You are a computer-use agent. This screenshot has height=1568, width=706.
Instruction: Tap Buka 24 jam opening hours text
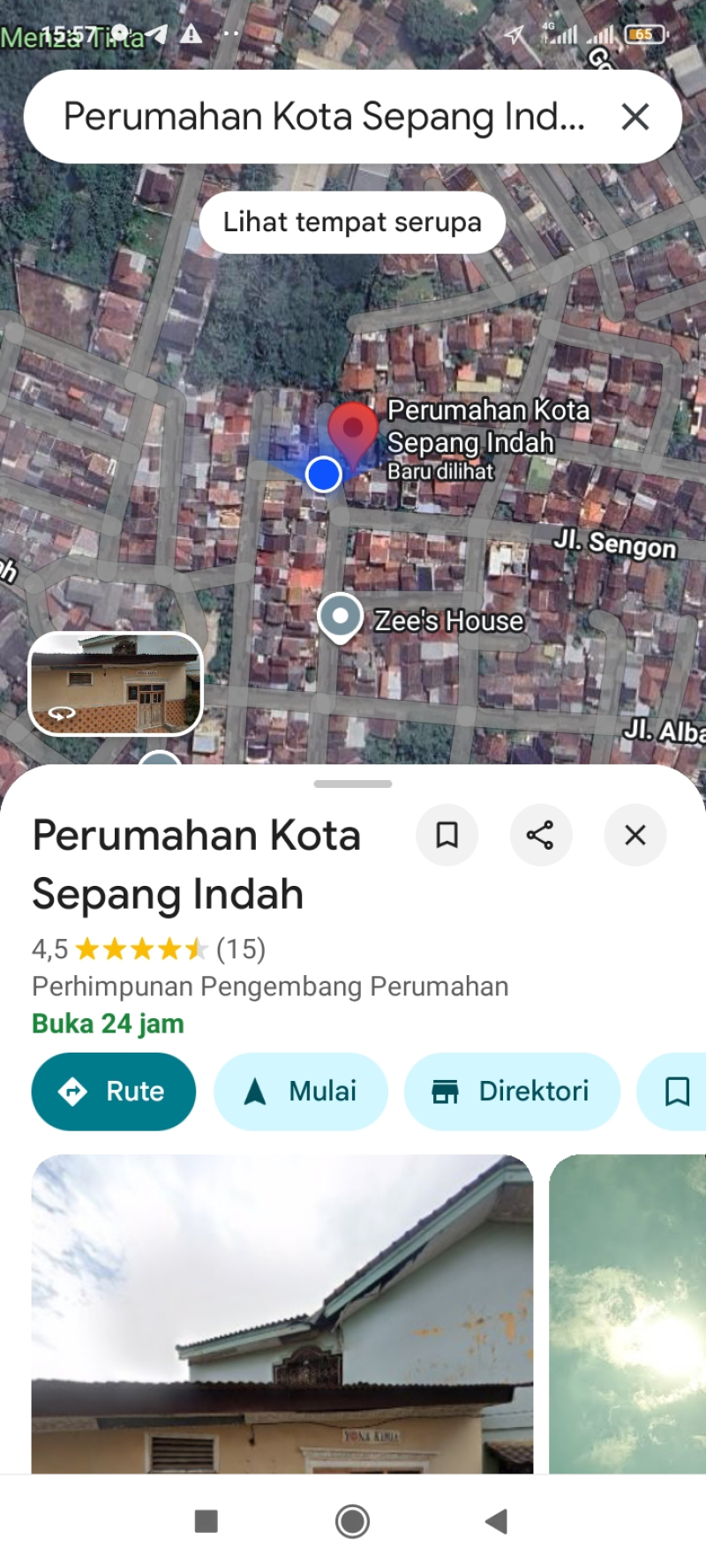pos(106,1023)
